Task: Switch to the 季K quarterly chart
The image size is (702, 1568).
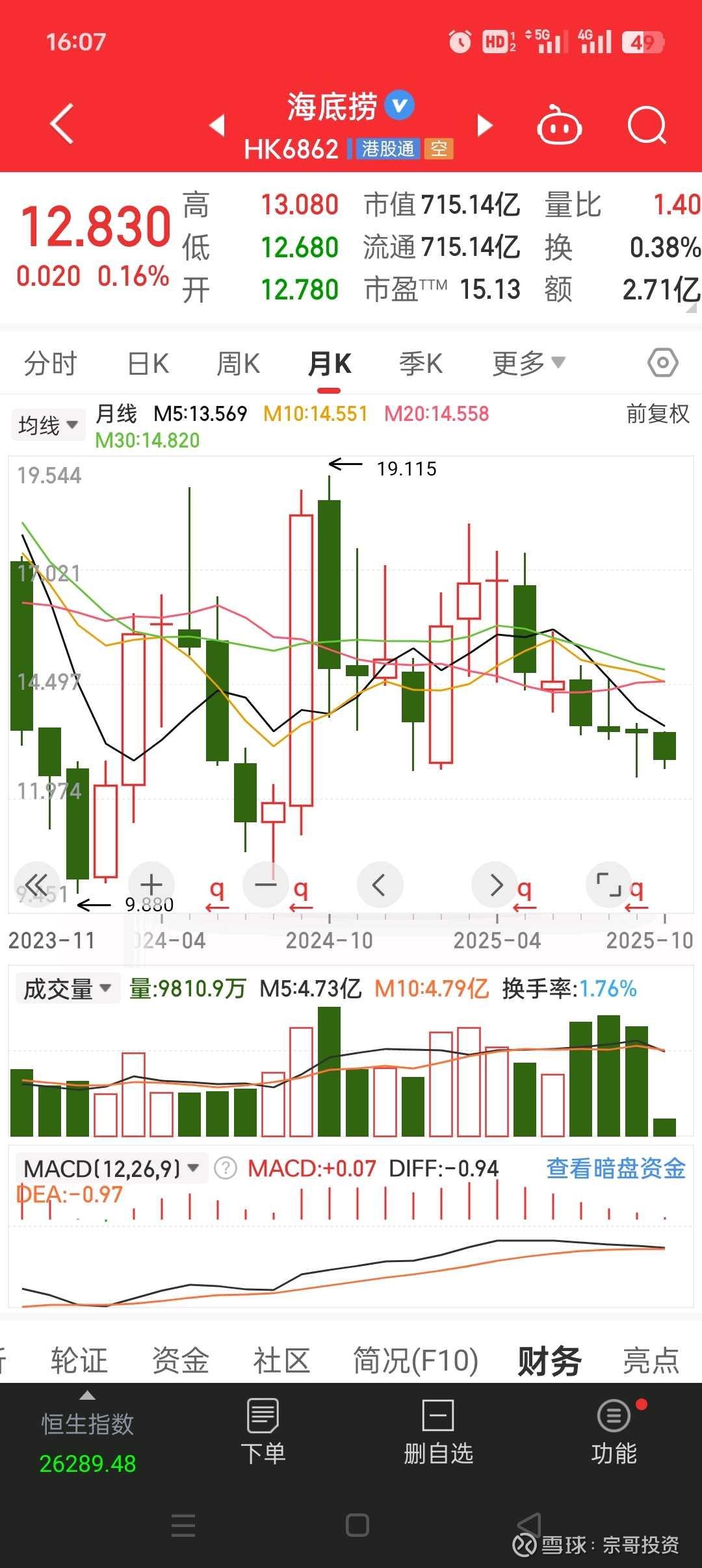Action: click(x=421, y=363)
